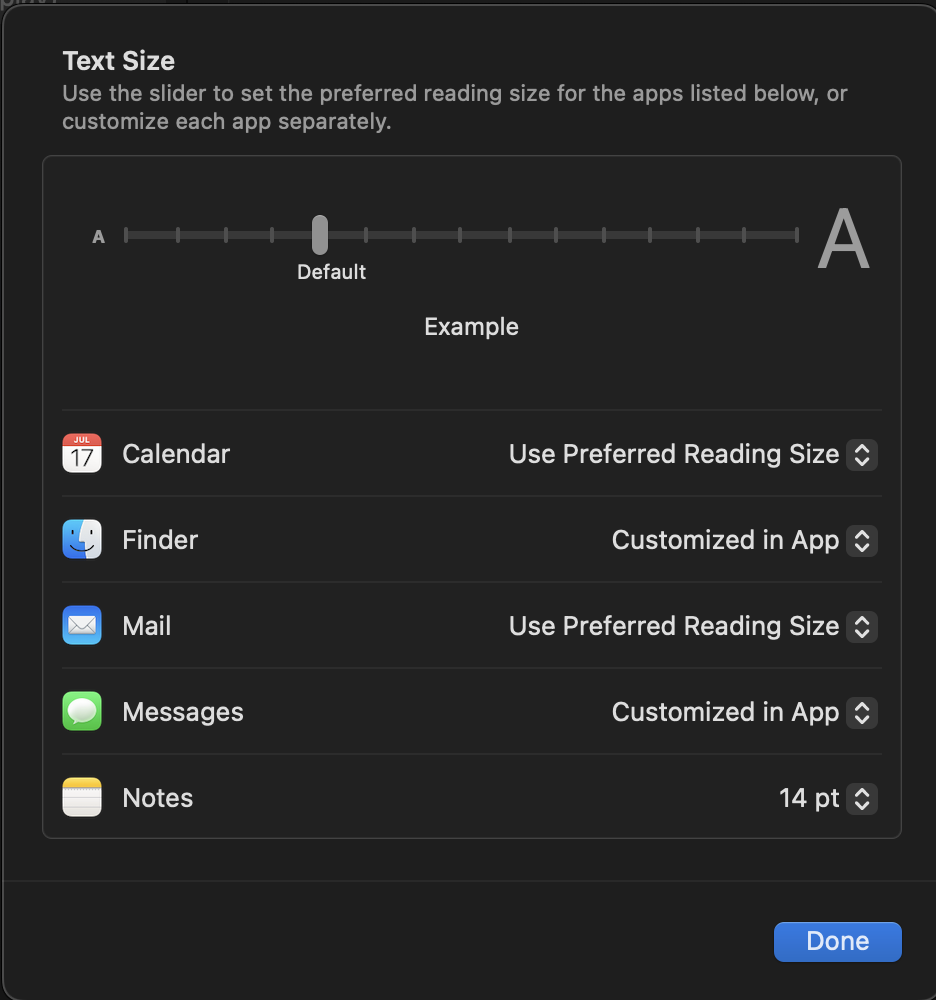Screen dimensions: 936x1000
Task: Change Notes 14 pt size picker
Action: click(x=861, y=799)
